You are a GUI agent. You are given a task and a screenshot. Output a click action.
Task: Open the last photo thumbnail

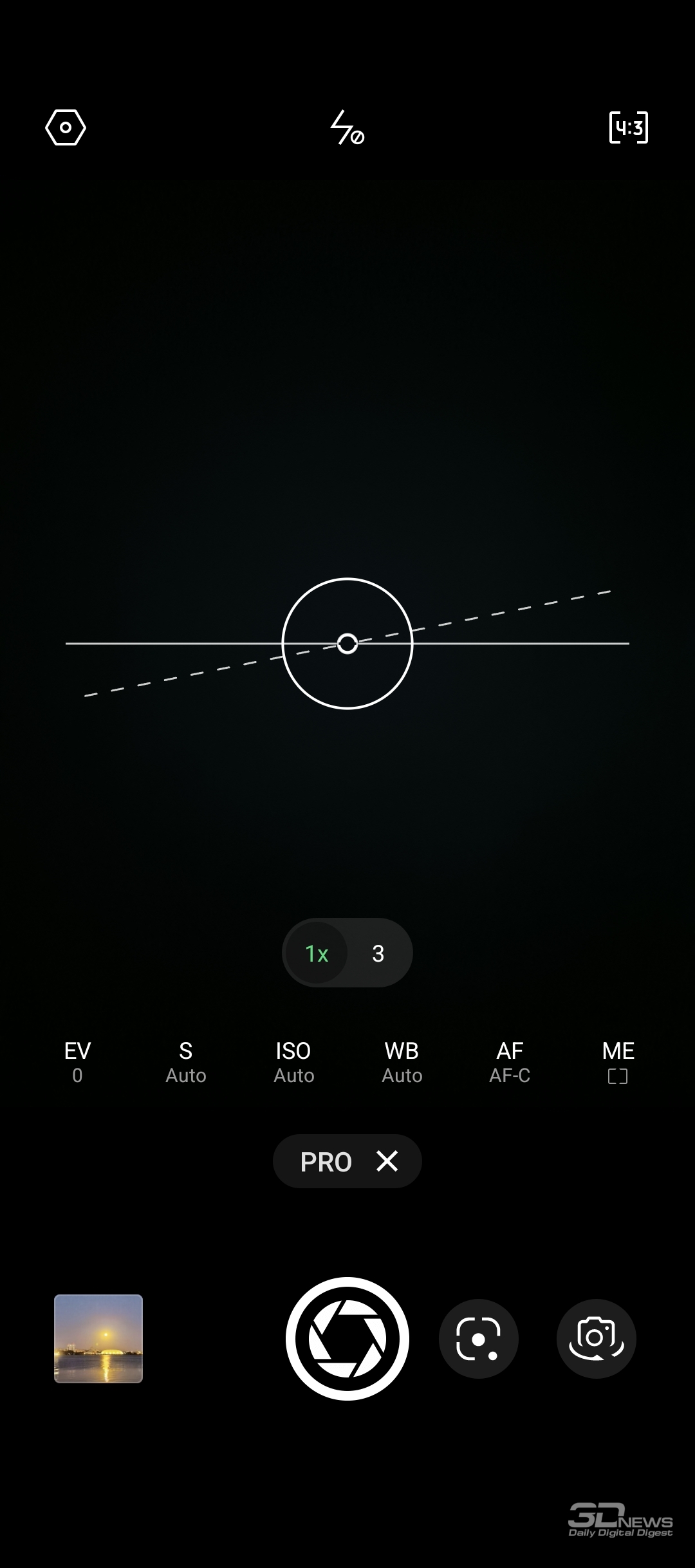coord(98,1339)
